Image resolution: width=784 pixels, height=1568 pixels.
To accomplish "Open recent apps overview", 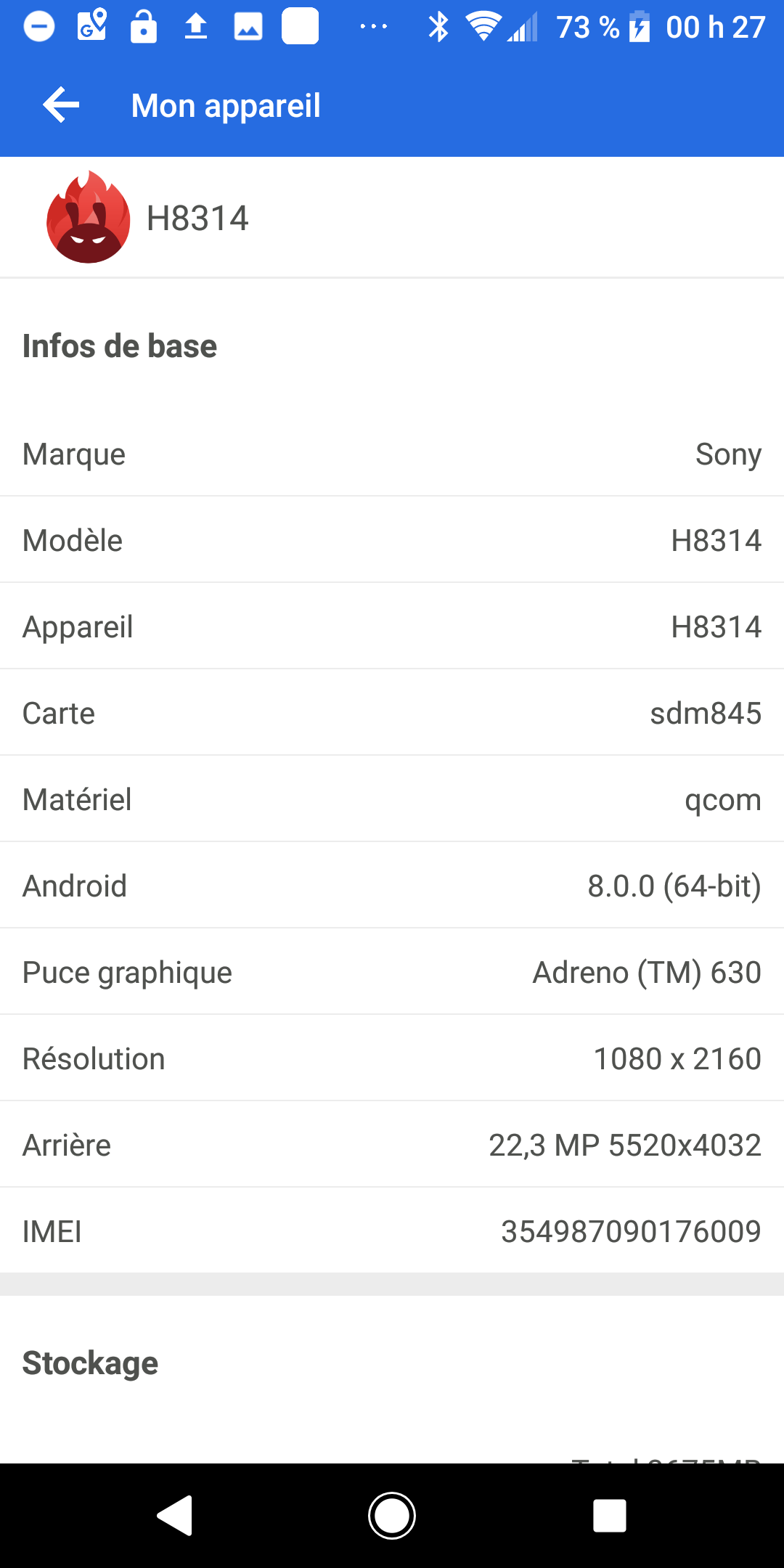I will [x=609, y=1515].
